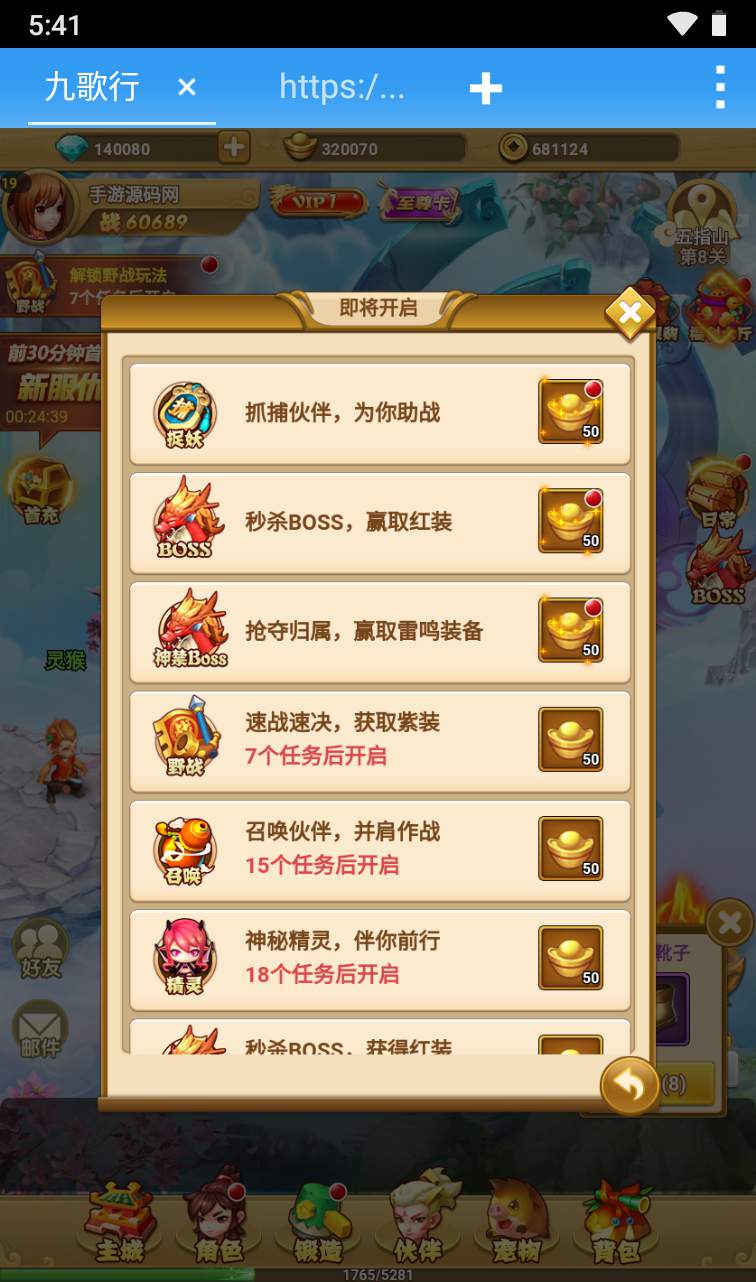This screenshot has width=756, height=1282.
Task: Close the 九歌行 browser tab
Action: (x=186, y=88)
